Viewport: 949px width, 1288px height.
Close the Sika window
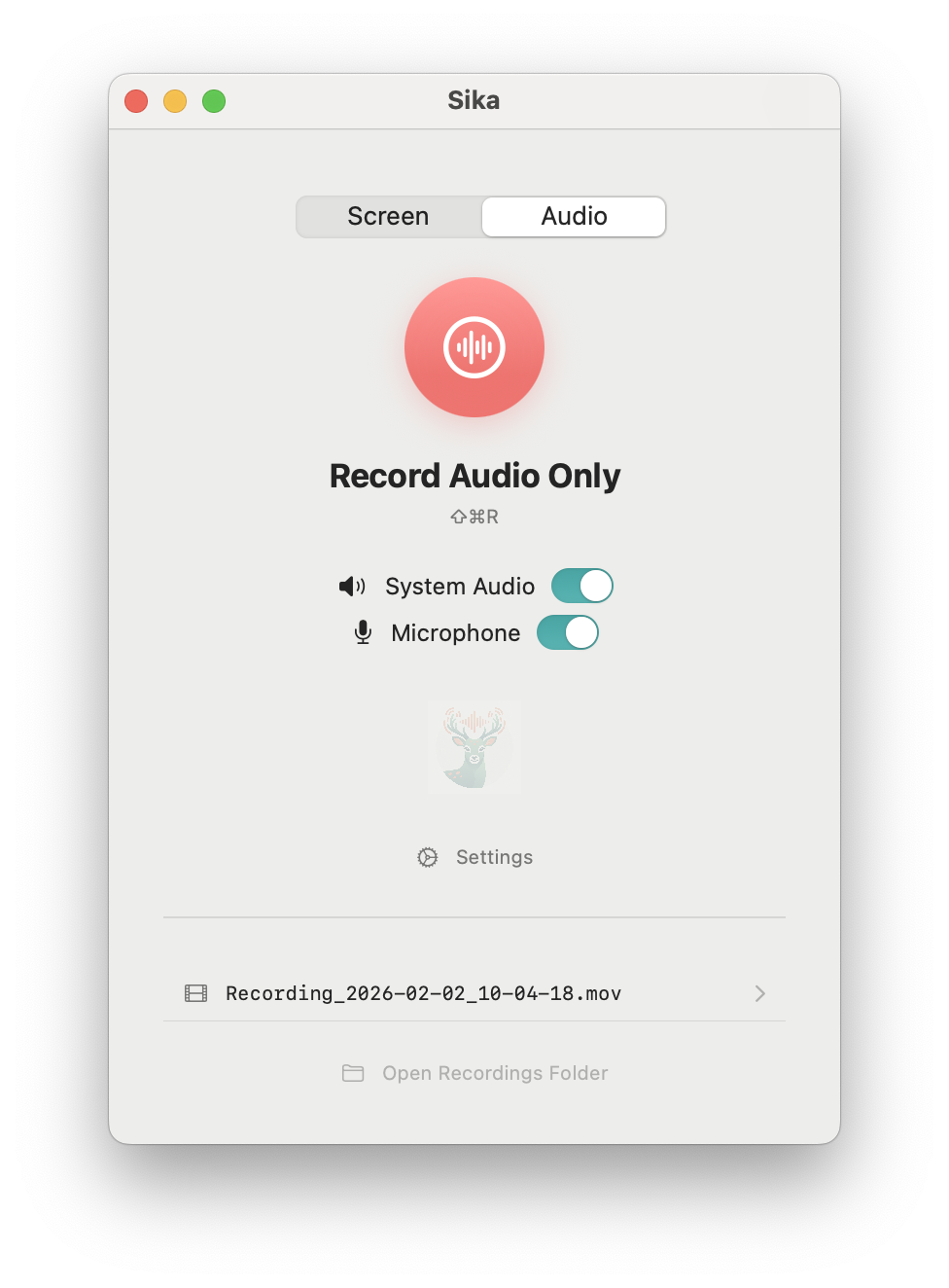[136, 101]
